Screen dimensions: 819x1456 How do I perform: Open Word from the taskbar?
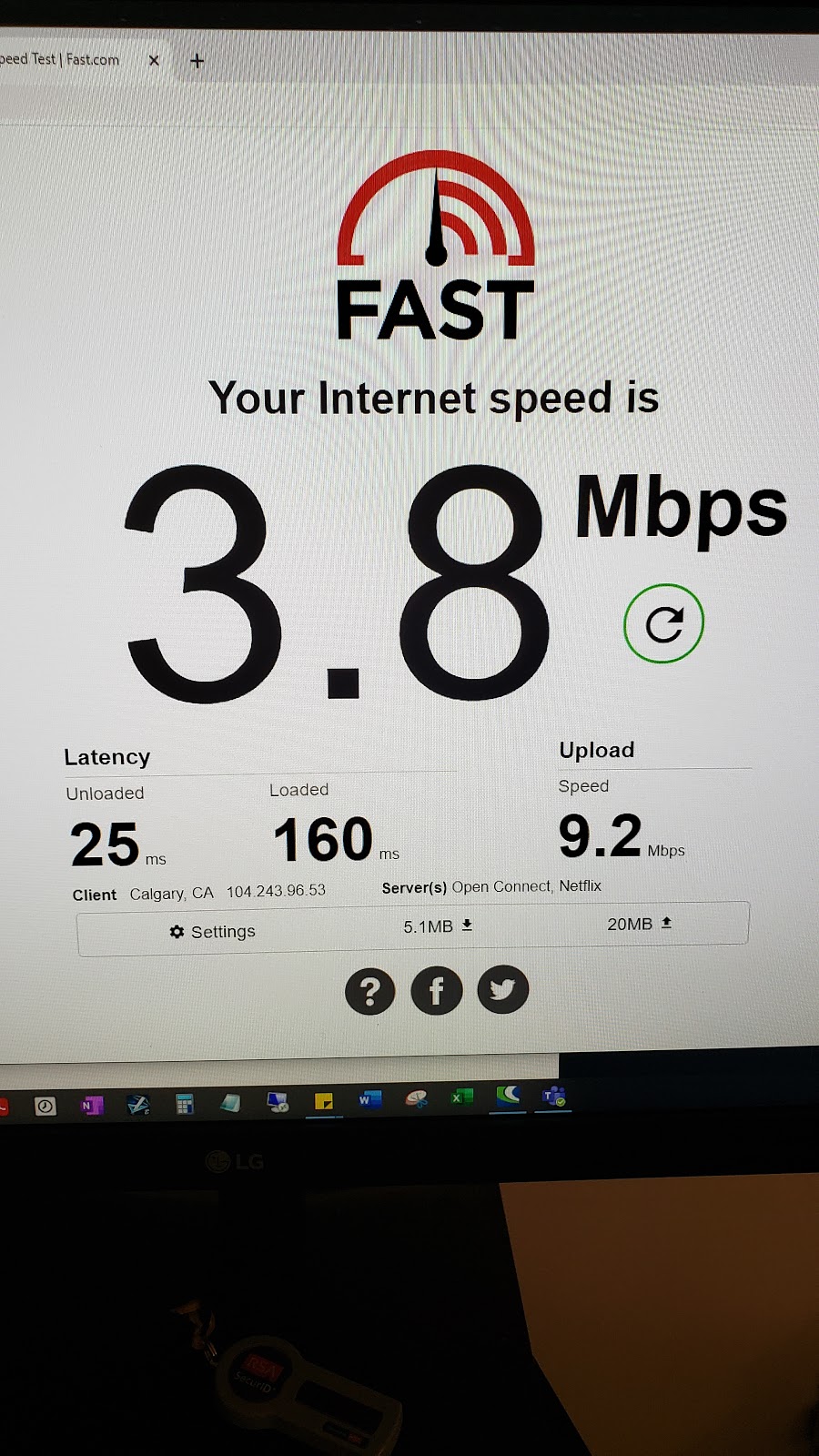[x=369, y=1100]
